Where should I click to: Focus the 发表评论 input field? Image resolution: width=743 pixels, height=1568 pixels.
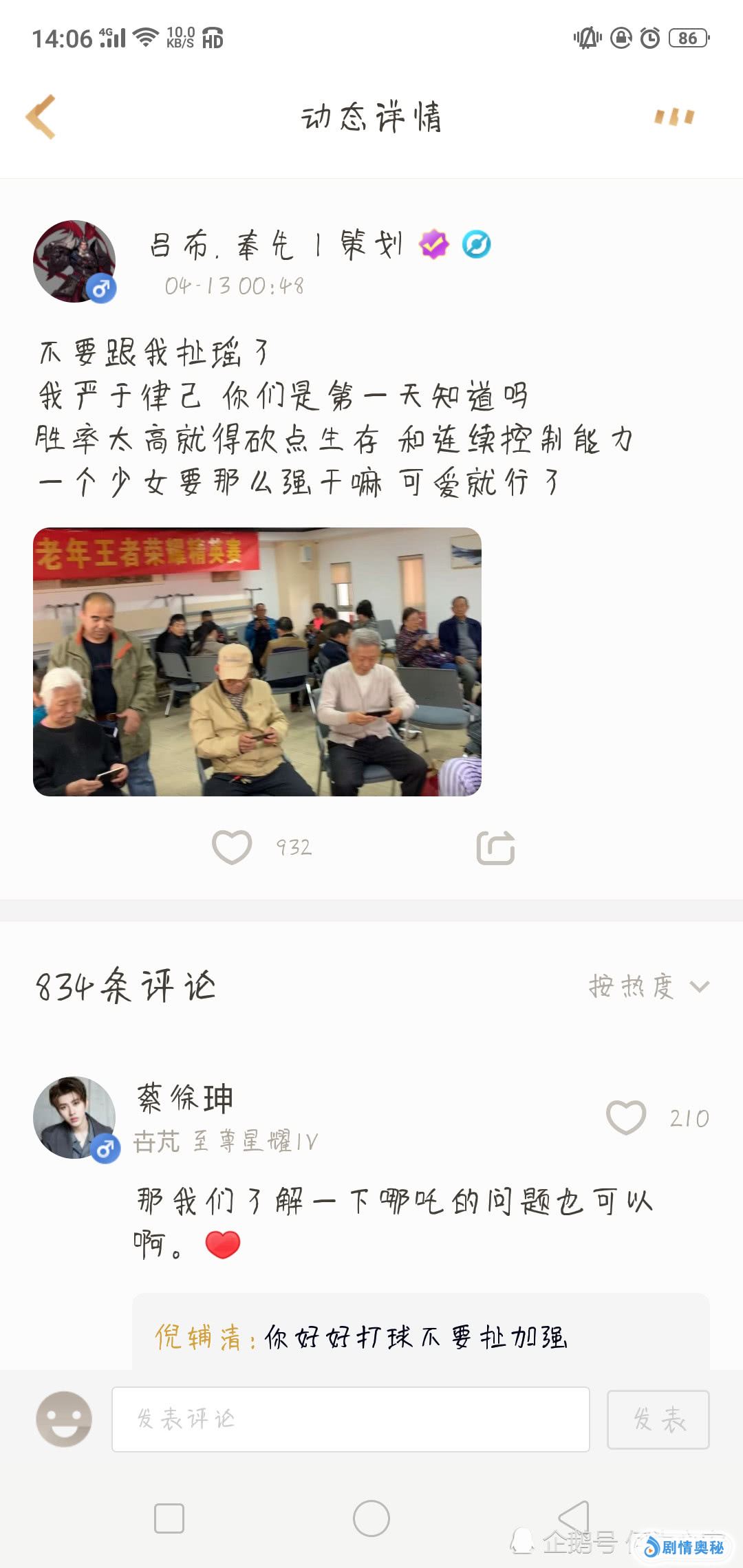click(351, 1419)
